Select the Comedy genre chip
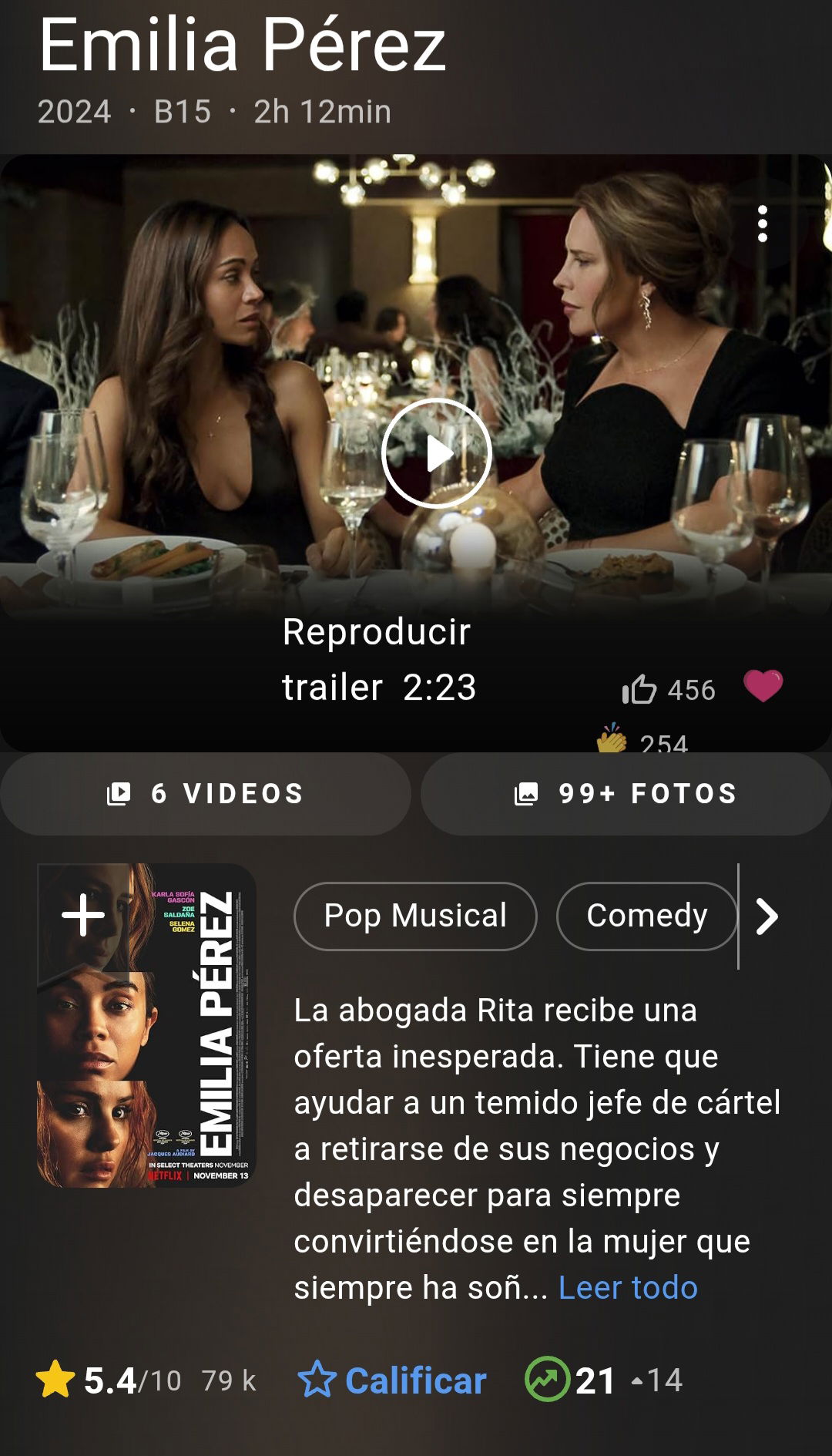 coord(647,916)
